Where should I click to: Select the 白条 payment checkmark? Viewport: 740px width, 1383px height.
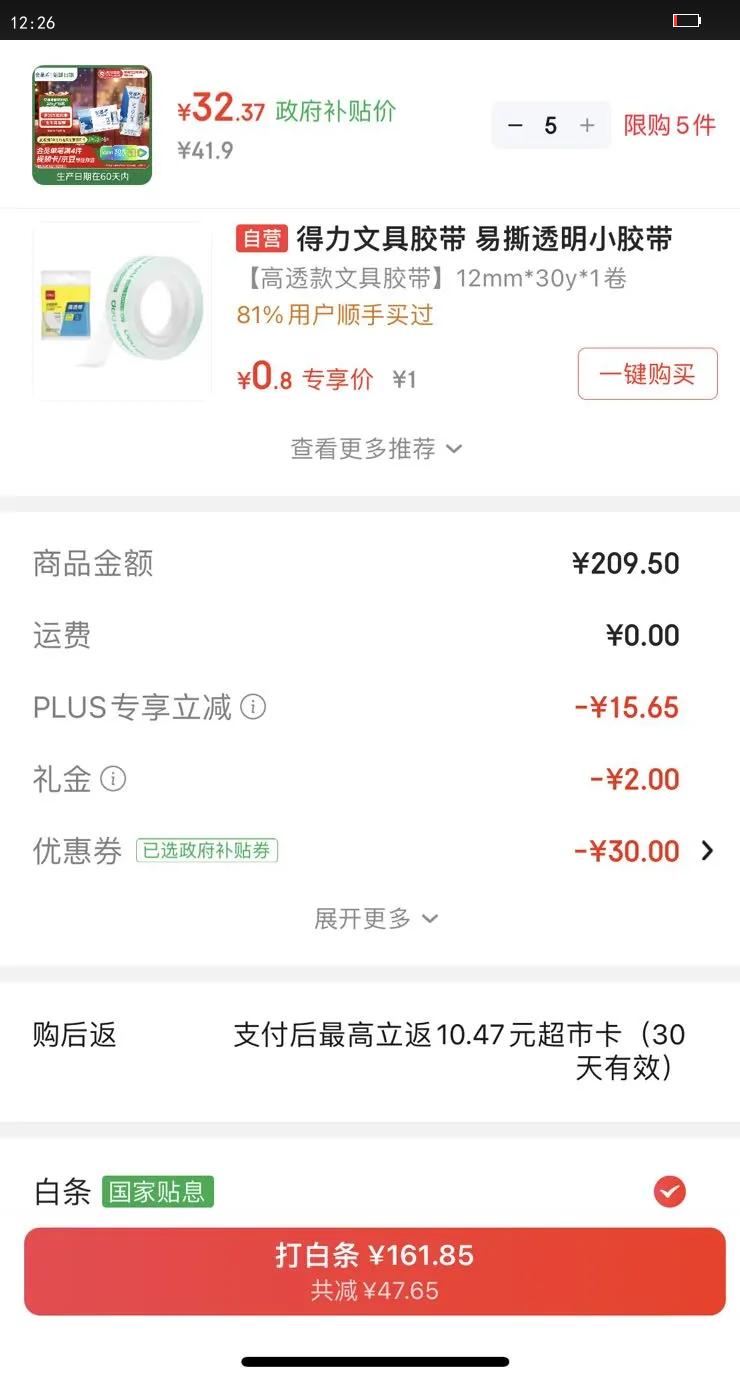[668, 1192]
